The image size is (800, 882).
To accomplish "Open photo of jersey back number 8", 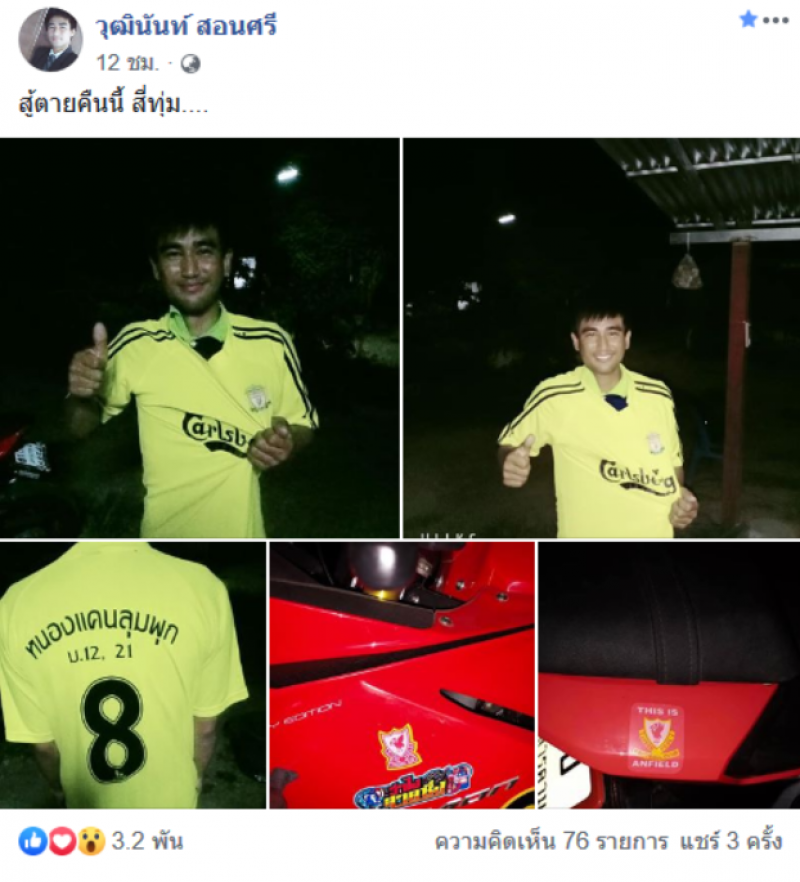I will (132, 675).
